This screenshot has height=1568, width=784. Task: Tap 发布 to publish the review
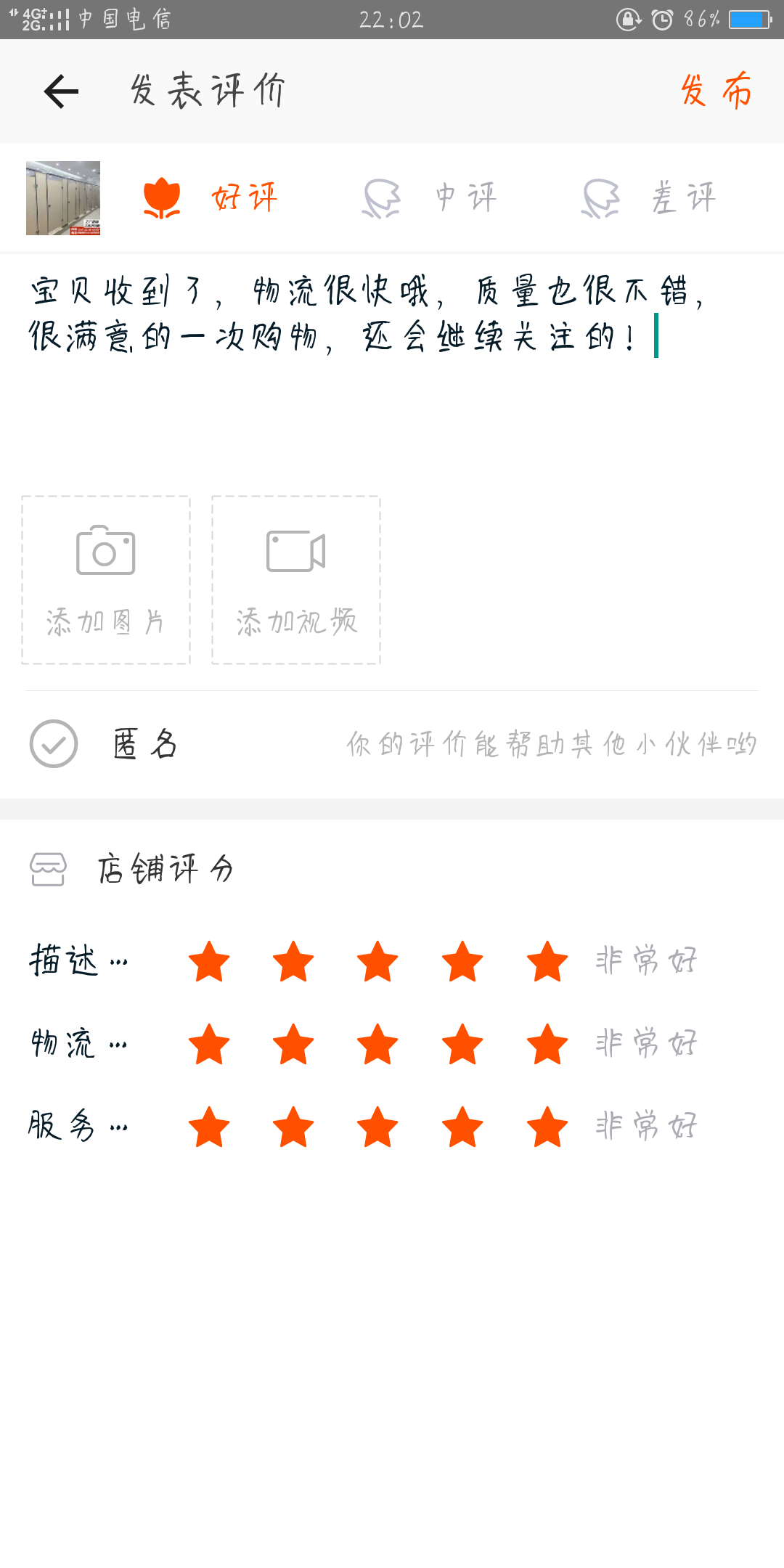(716, 91)
